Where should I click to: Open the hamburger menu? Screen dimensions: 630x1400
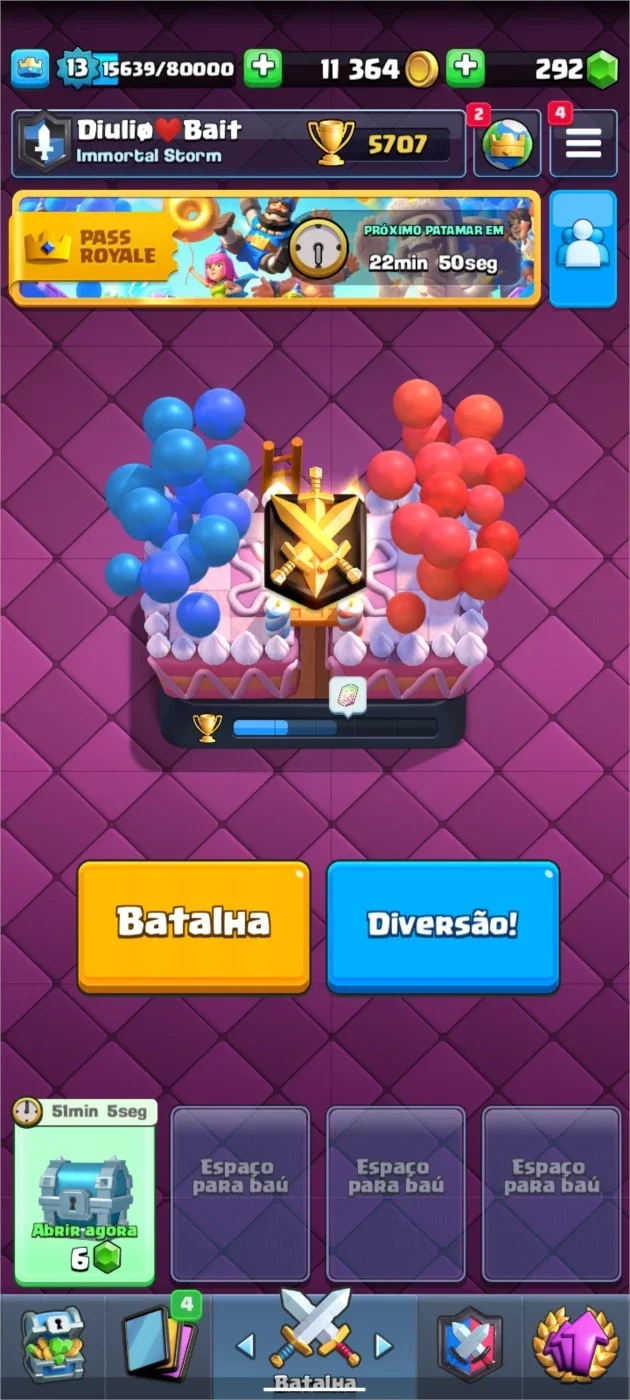[x=583, y=143]
